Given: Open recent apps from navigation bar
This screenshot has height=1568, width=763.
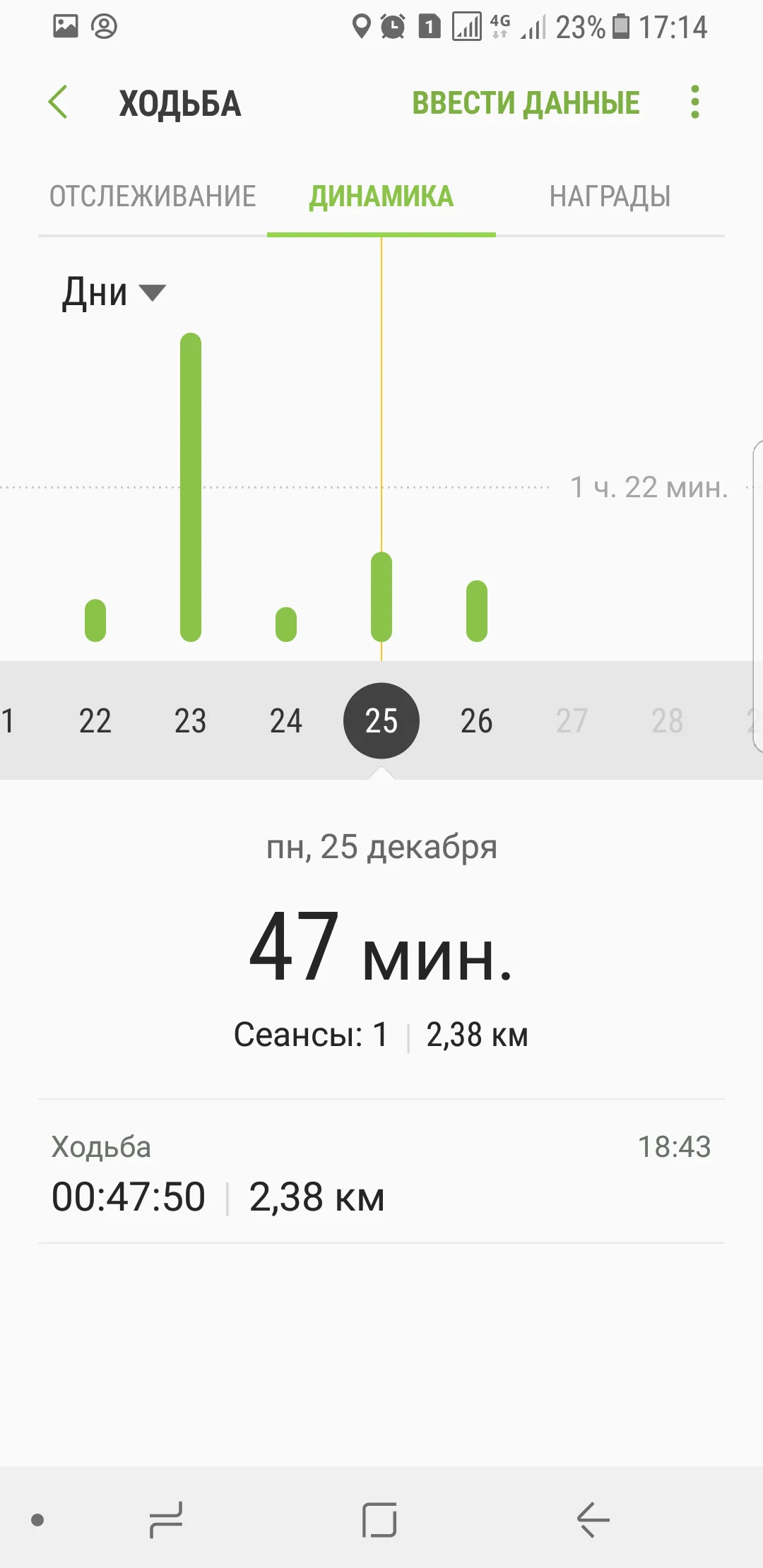Looking at the screenshot, I should click(x=167, y=1519).
